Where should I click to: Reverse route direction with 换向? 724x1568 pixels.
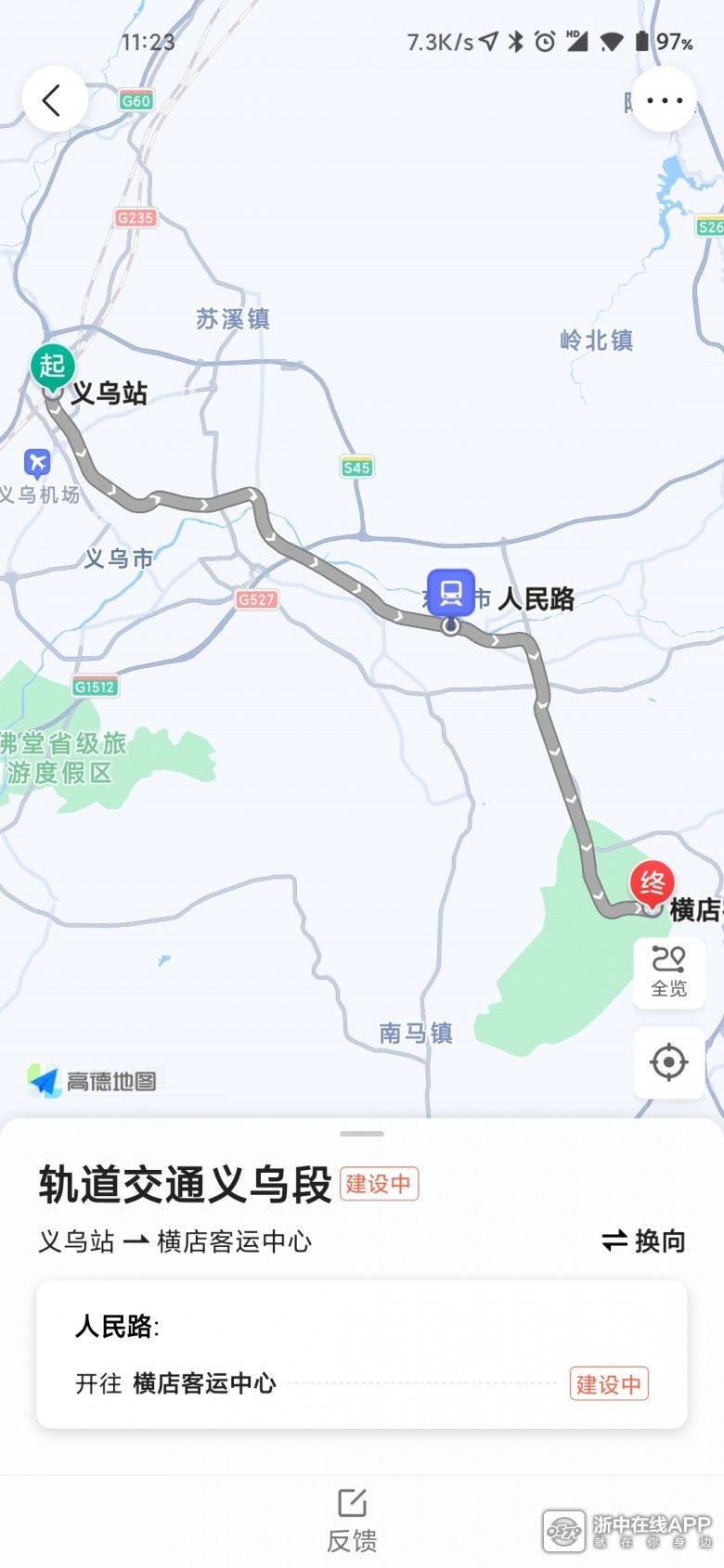pyautogui.click(x=643, y=1240)
